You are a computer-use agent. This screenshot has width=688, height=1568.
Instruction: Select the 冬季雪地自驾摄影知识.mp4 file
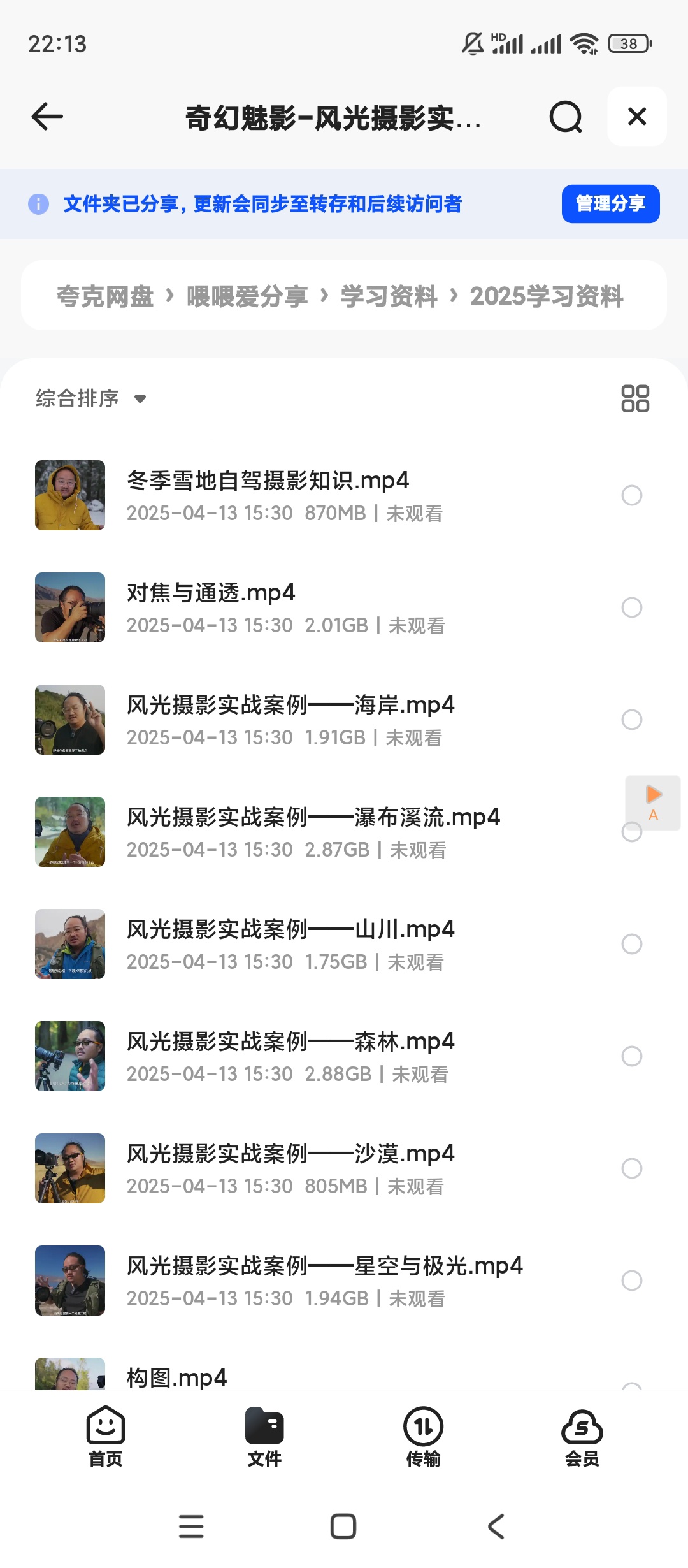click(631, 495)
